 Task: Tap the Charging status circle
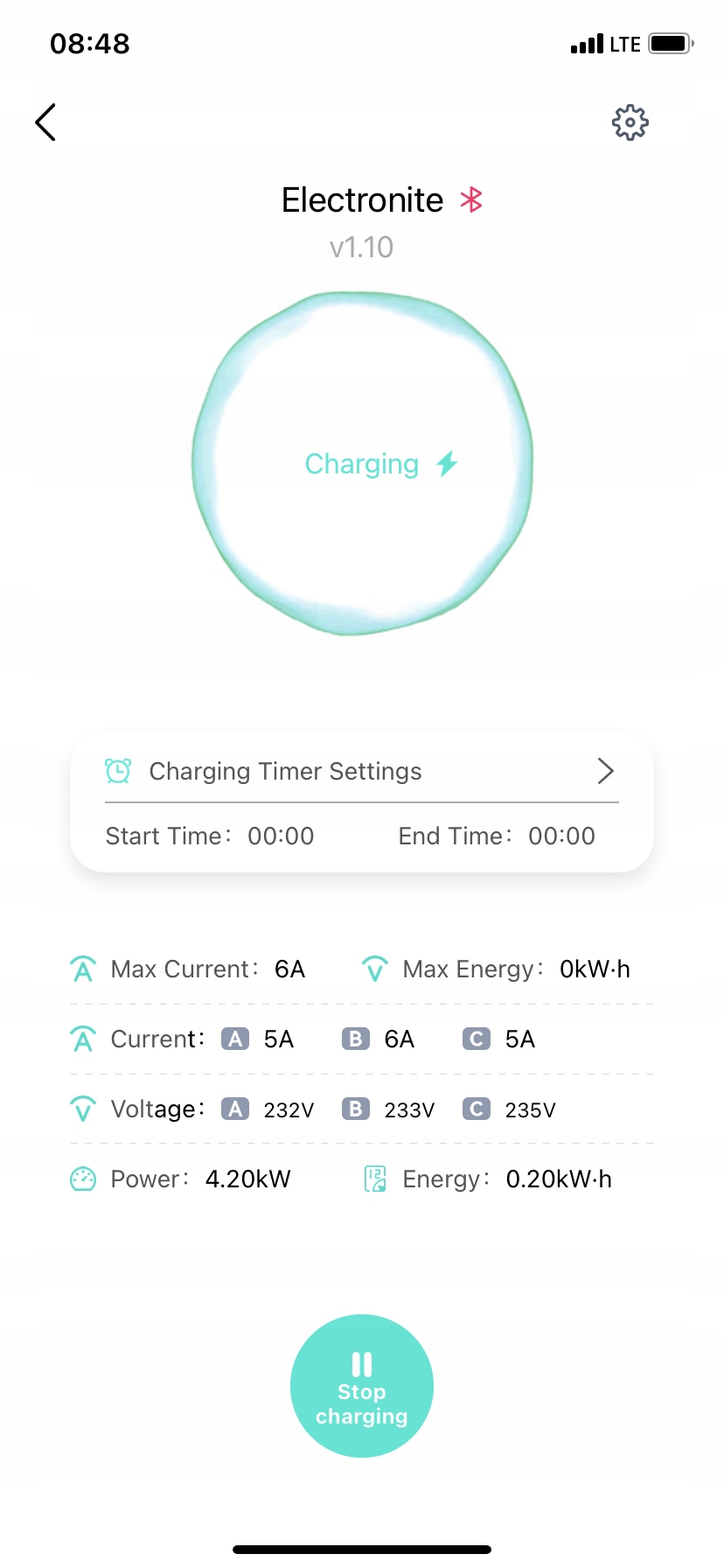point(362,463)
